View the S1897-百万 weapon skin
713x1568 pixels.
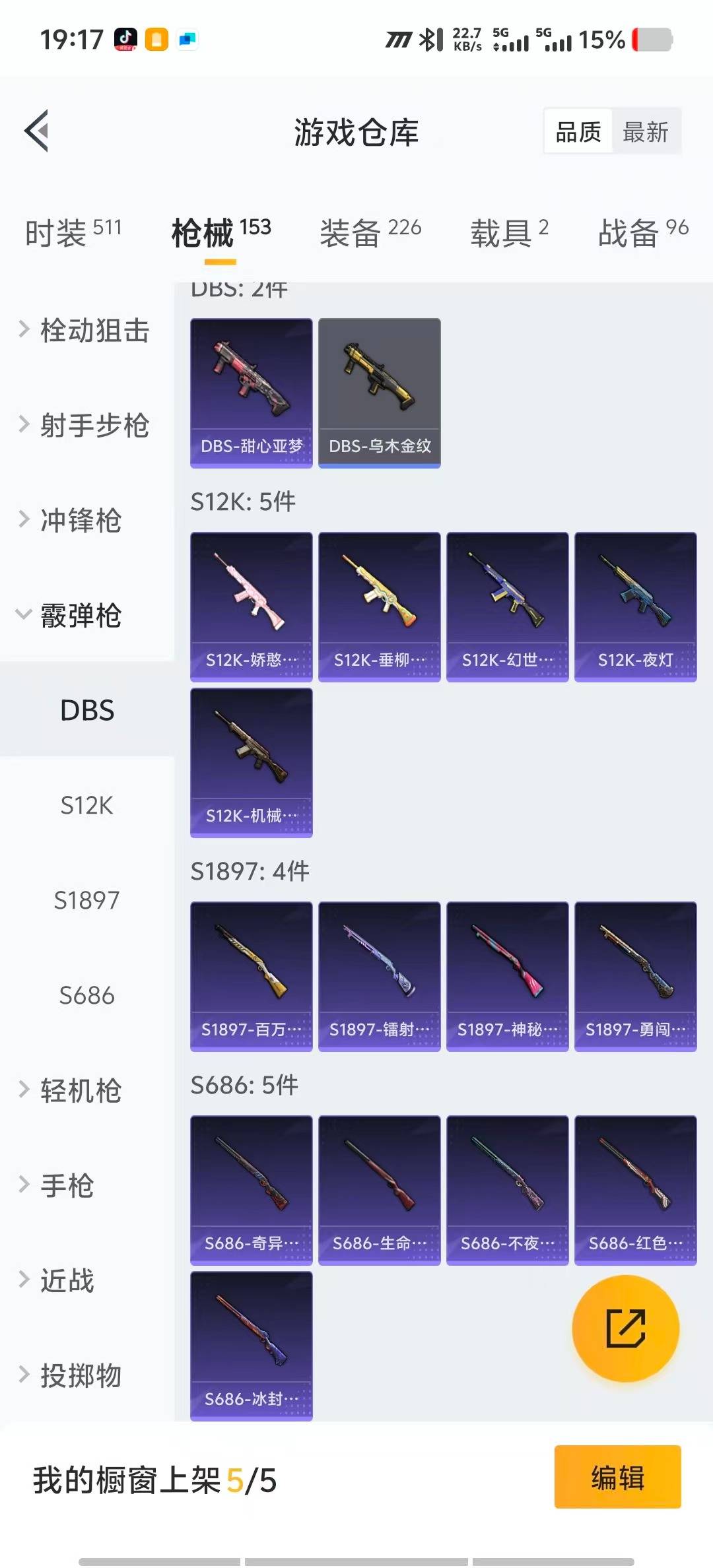pyautogui.click(x=251, y=977)
